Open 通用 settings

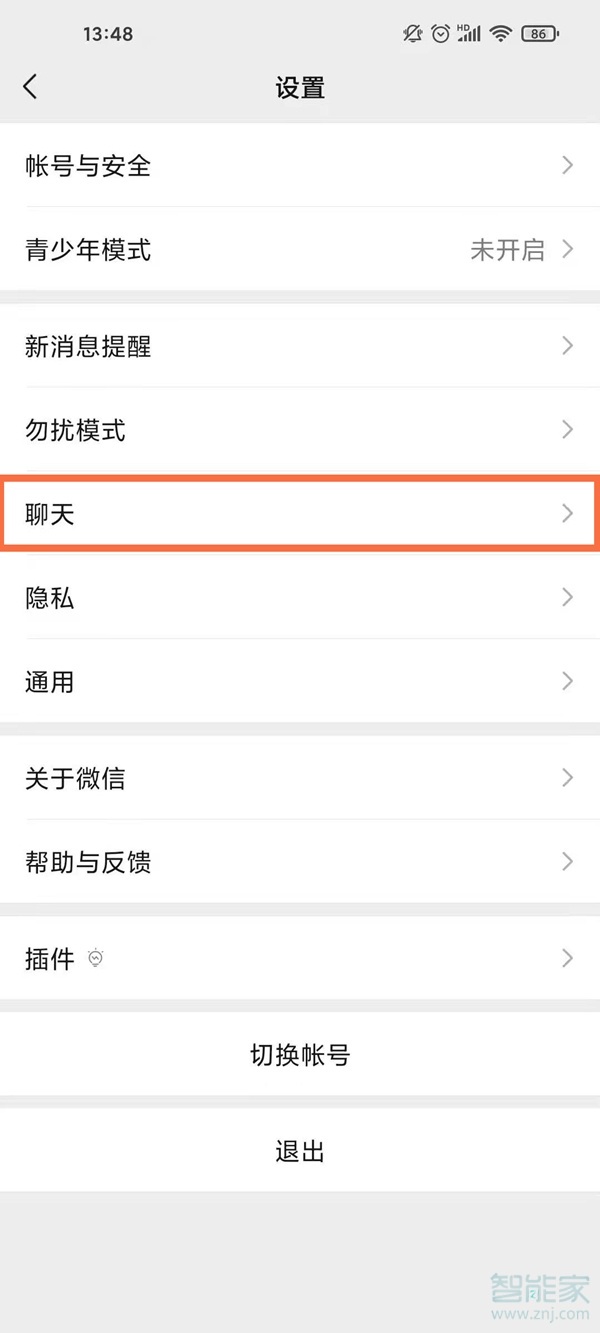pos(300,682)
